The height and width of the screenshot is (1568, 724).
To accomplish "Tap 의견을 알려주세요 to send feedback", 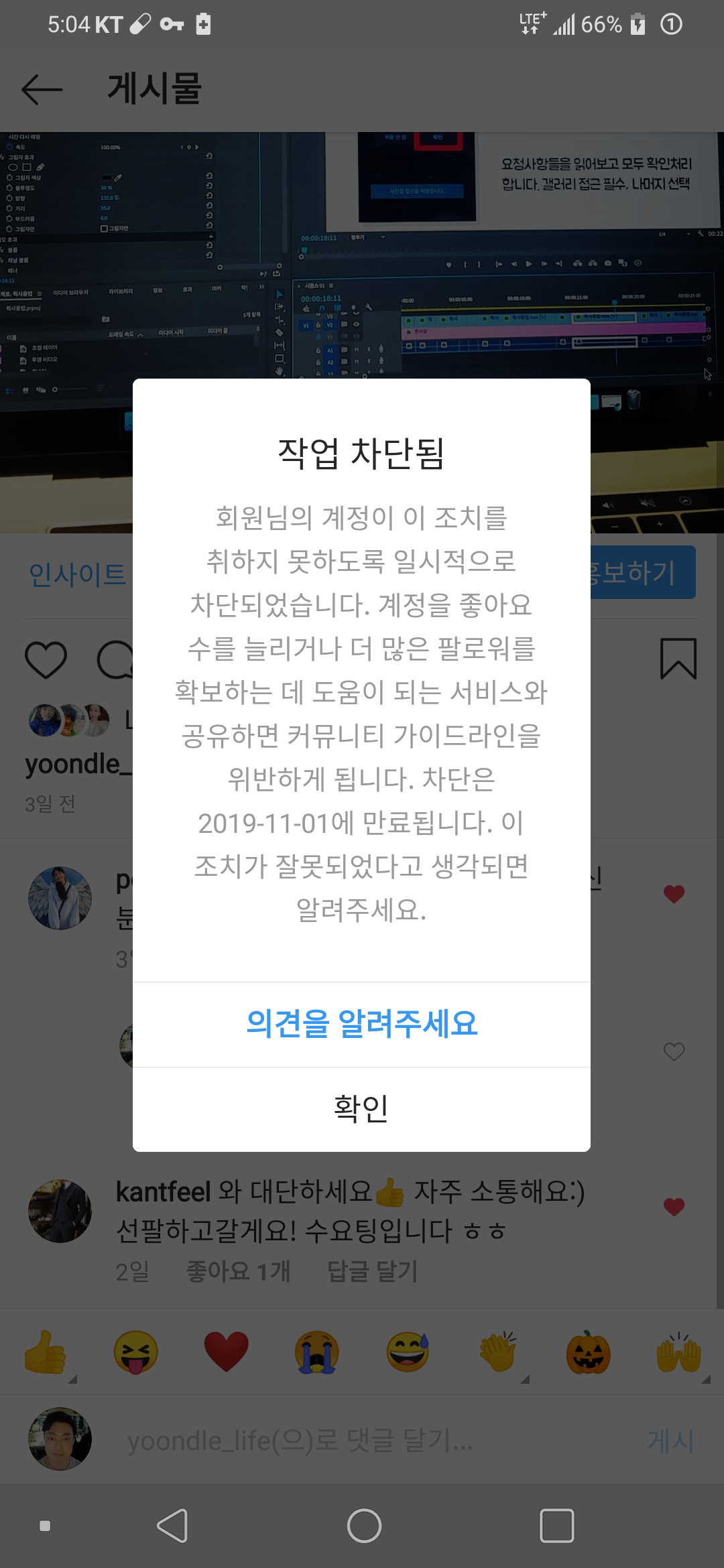I will point(361,1025).
